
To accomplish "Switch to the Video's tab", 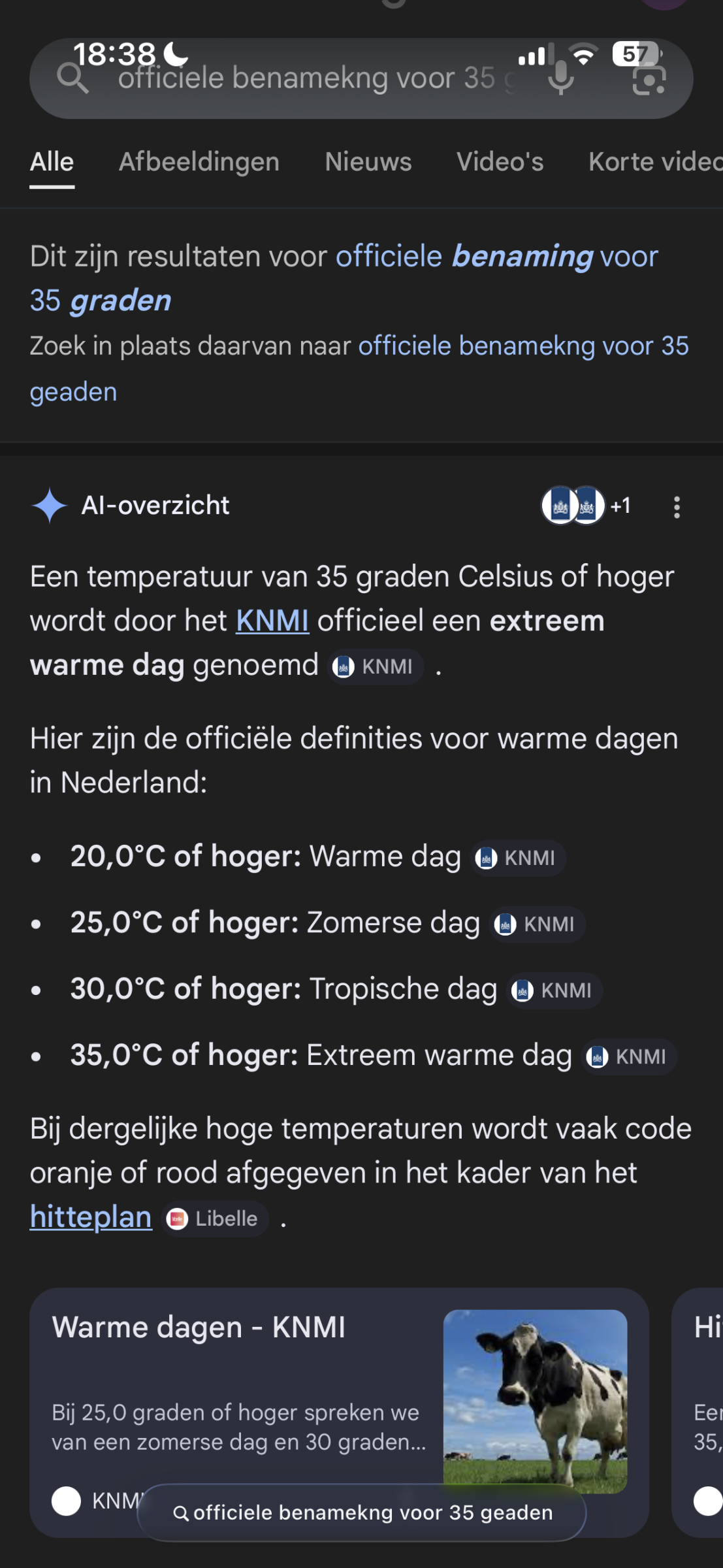I will [500, 162].
